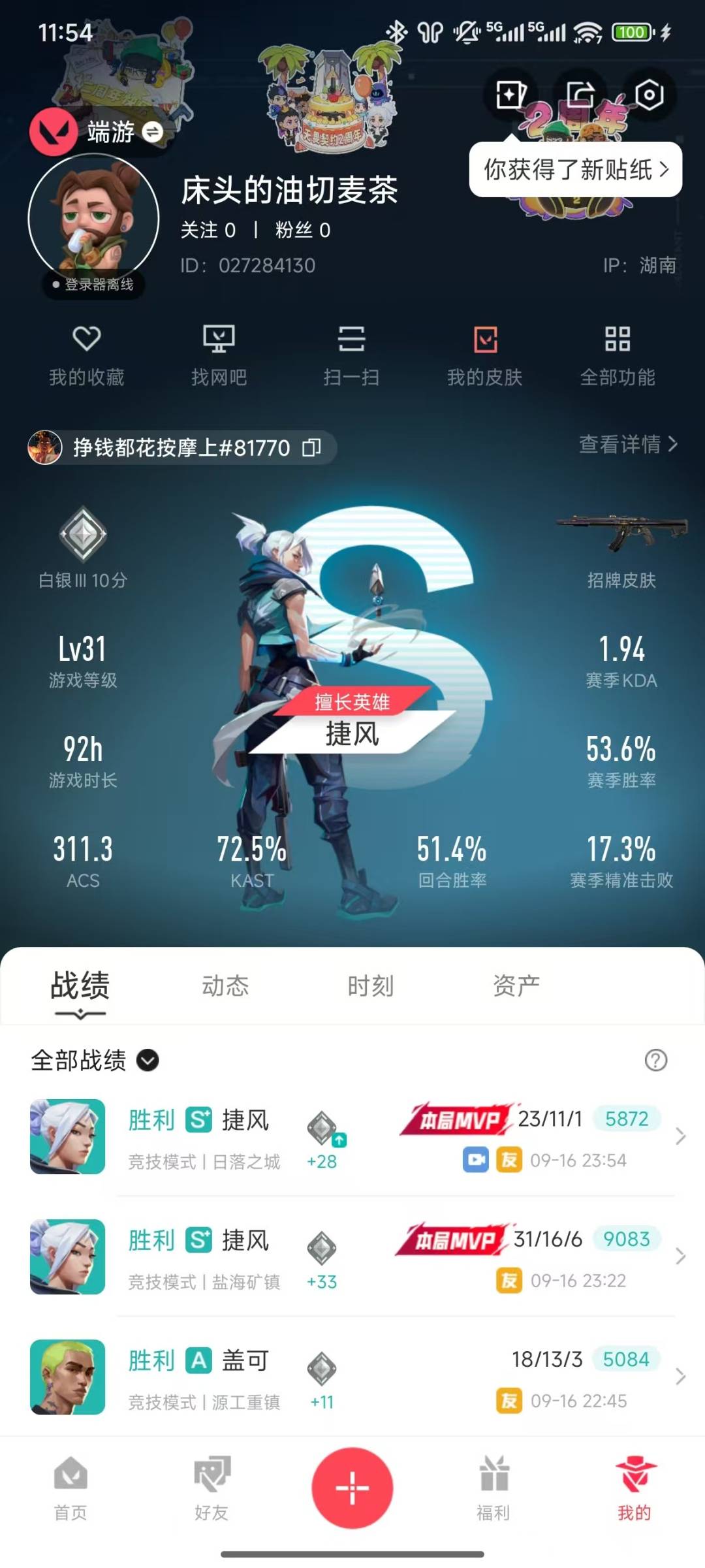
Task: Tap the share icon at top
Action: pos(580,95)
